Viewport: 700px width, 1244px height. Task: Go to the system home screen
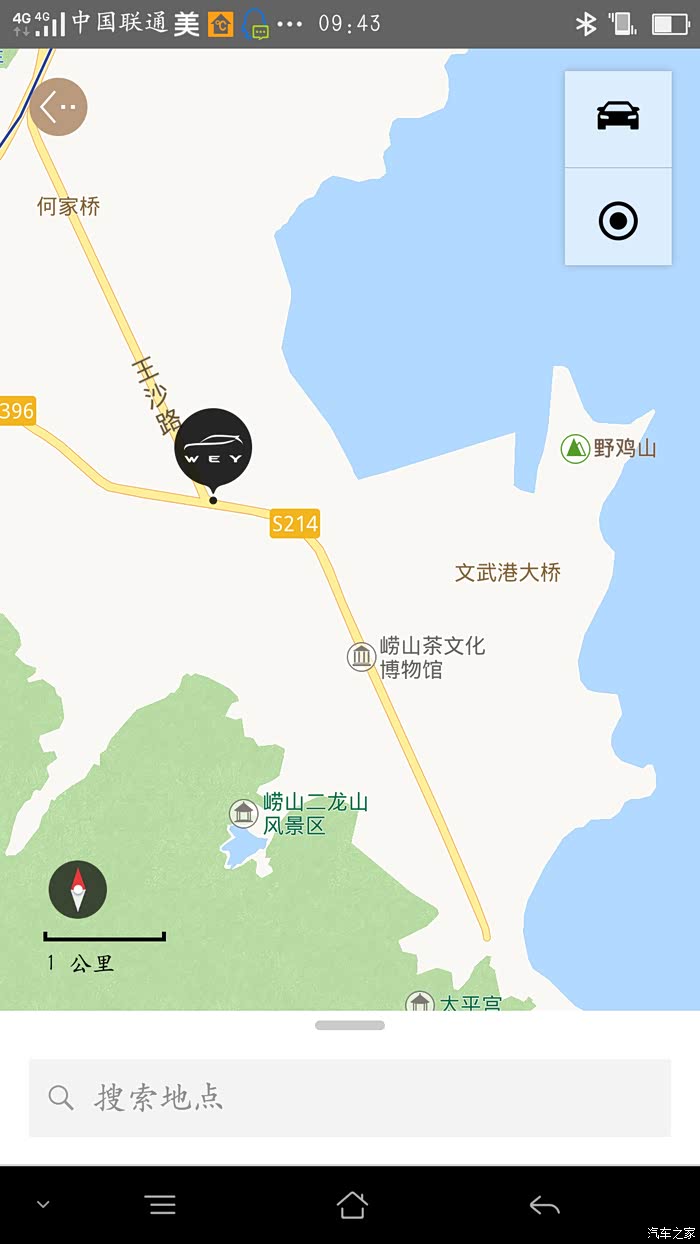point(352,1205)
